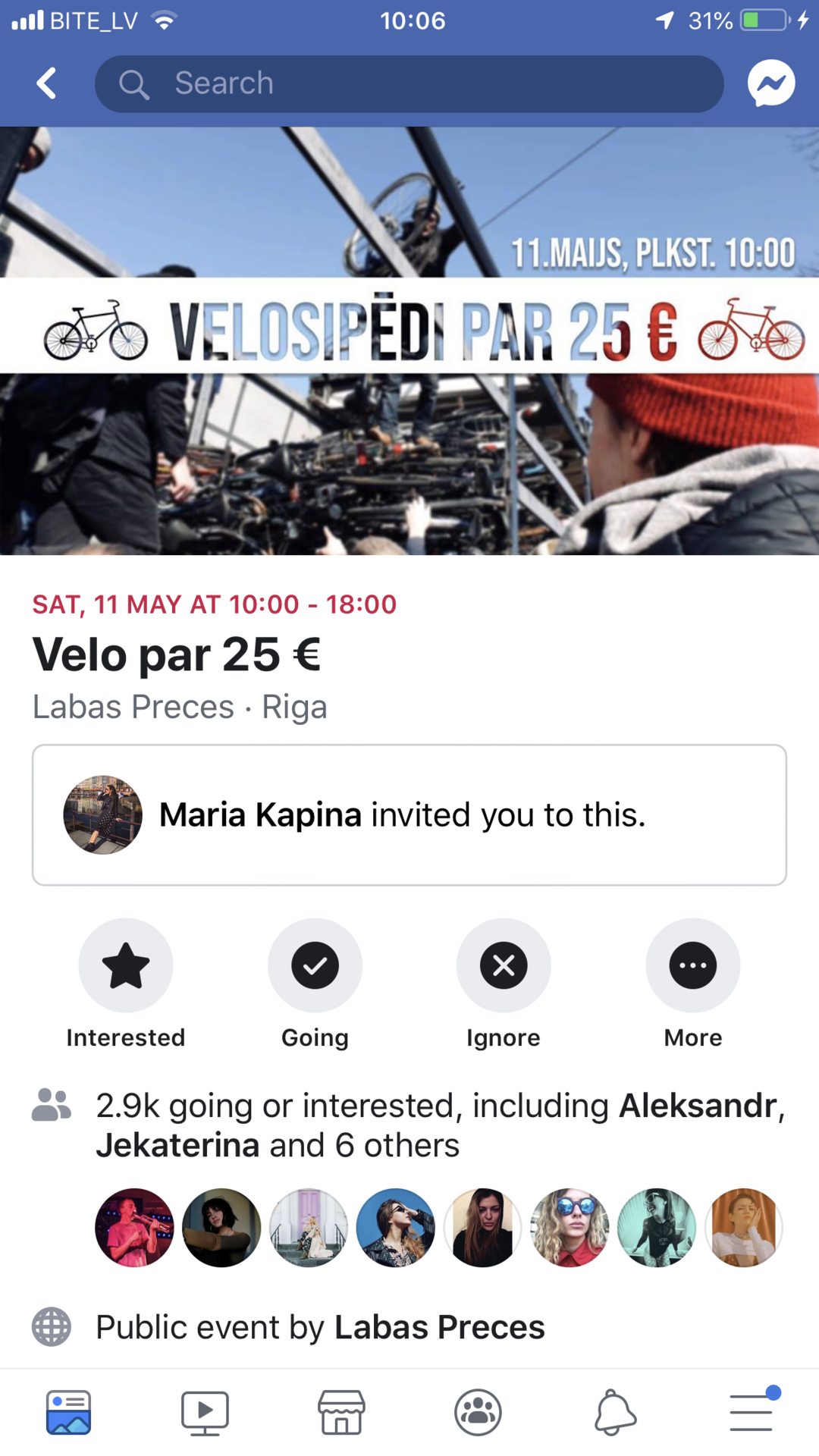Open Maria Kapina's invitation card
The width and height of the screenshot is (819, 1456).
[x=409, y=814]
